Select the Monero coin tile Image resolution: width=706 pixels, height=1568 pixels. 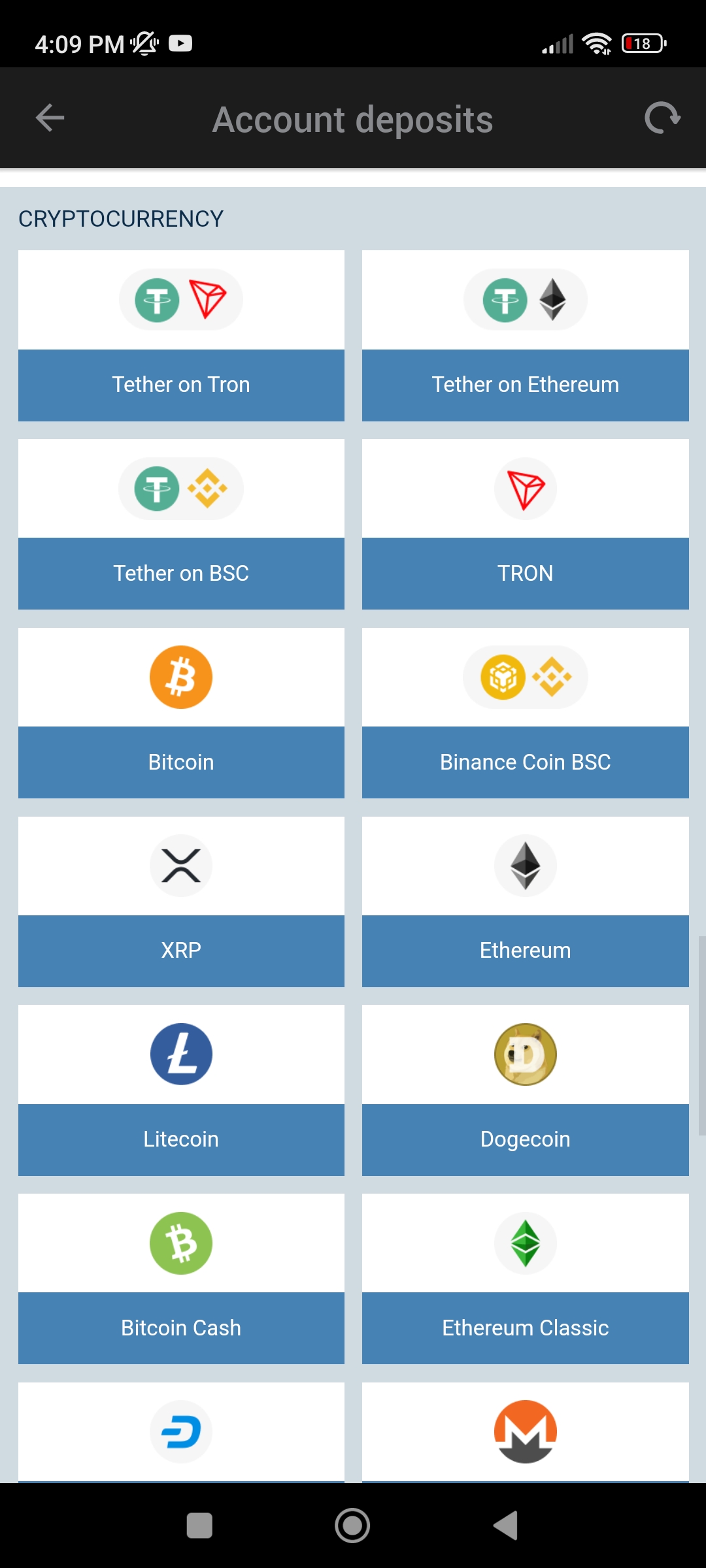525,1432
